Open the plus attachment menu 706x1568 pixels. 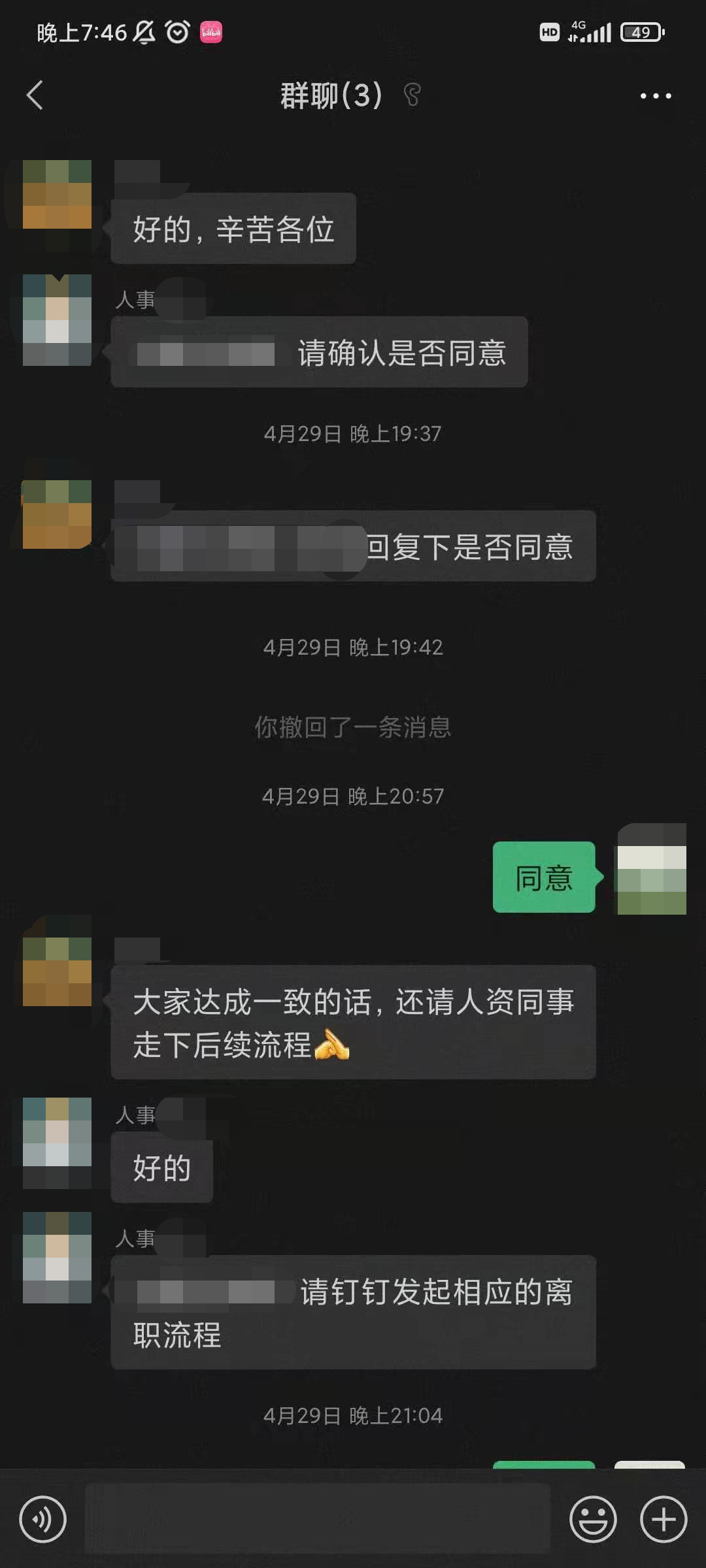664,1519
